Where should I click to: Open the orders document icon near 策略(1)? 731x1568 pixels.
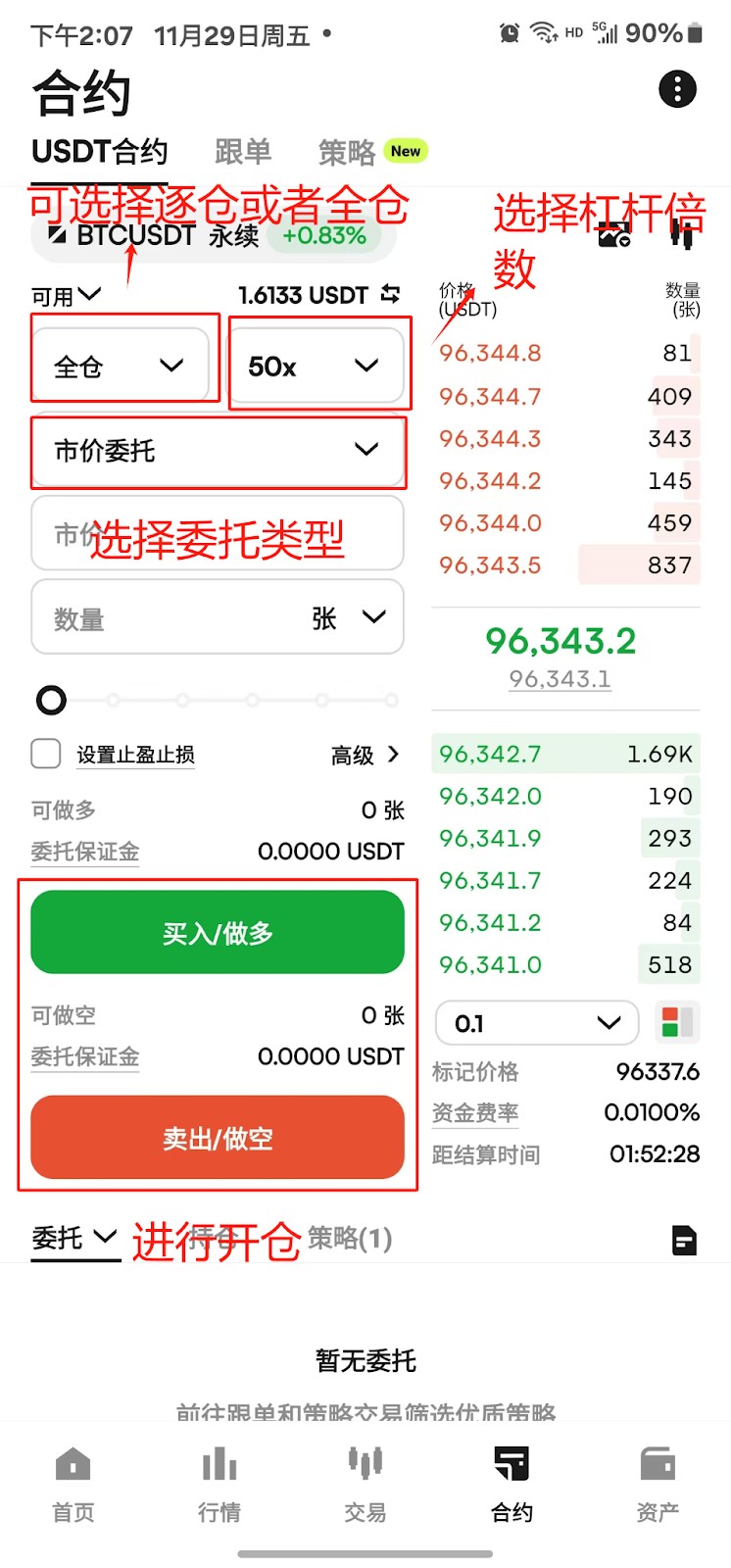tap(683, 1240)
